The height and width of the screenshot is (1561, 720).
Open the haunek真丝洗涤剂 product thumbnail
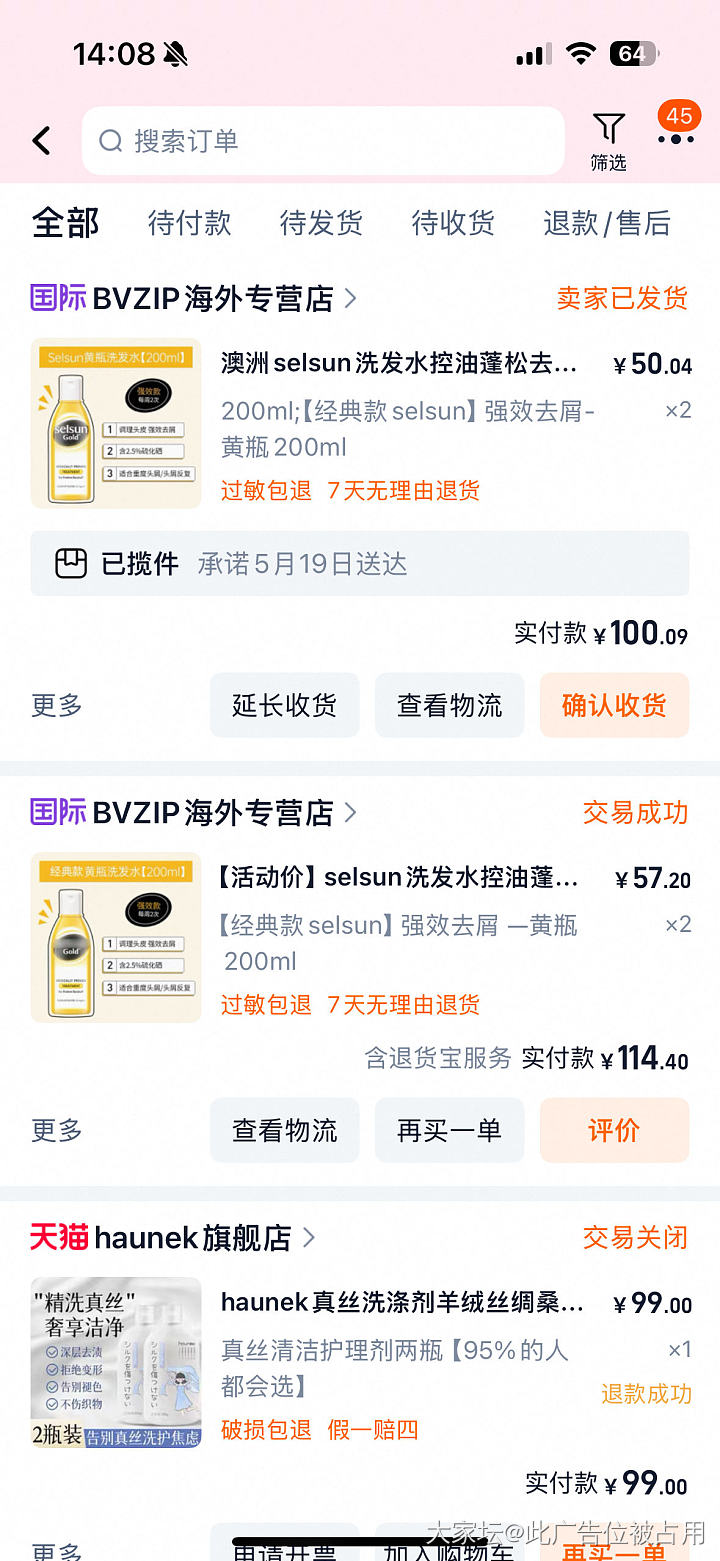116,1362
